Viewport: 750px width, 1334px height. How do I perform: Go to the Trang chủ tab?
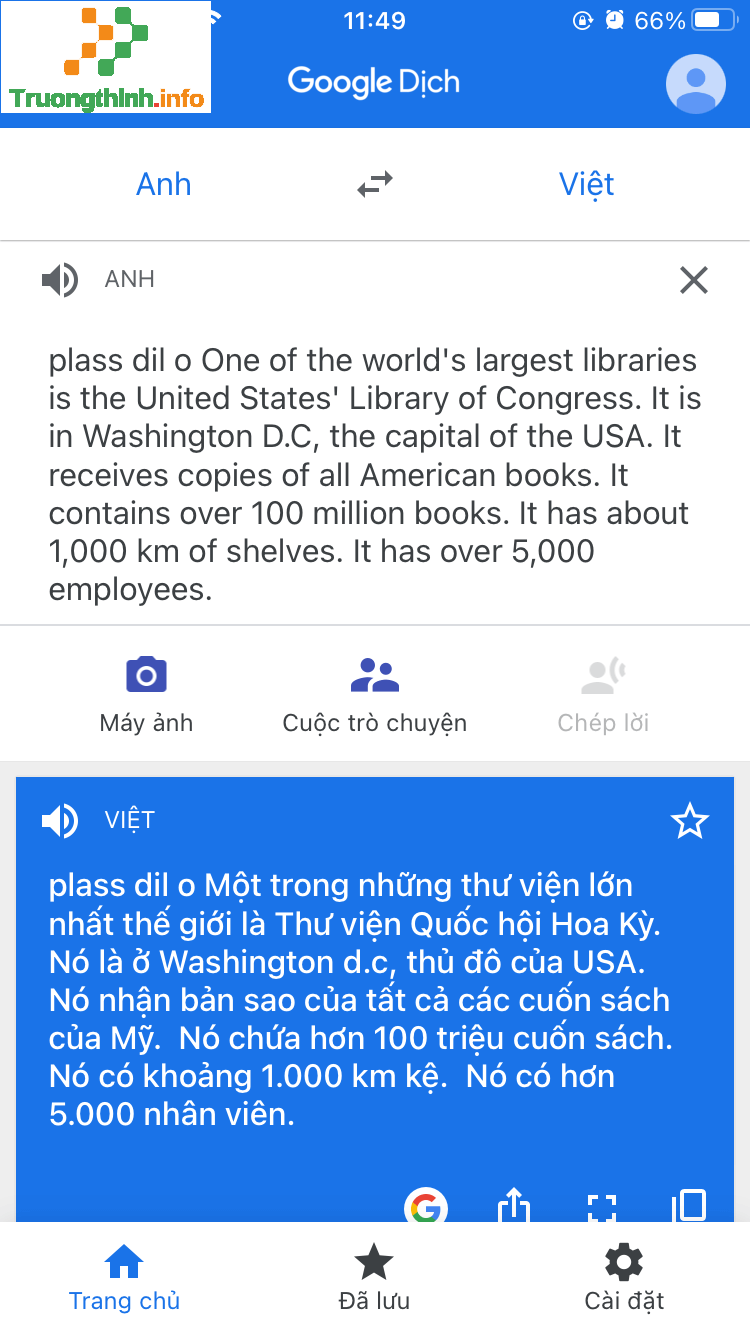pyautogui.click(x=124, y=1278)
